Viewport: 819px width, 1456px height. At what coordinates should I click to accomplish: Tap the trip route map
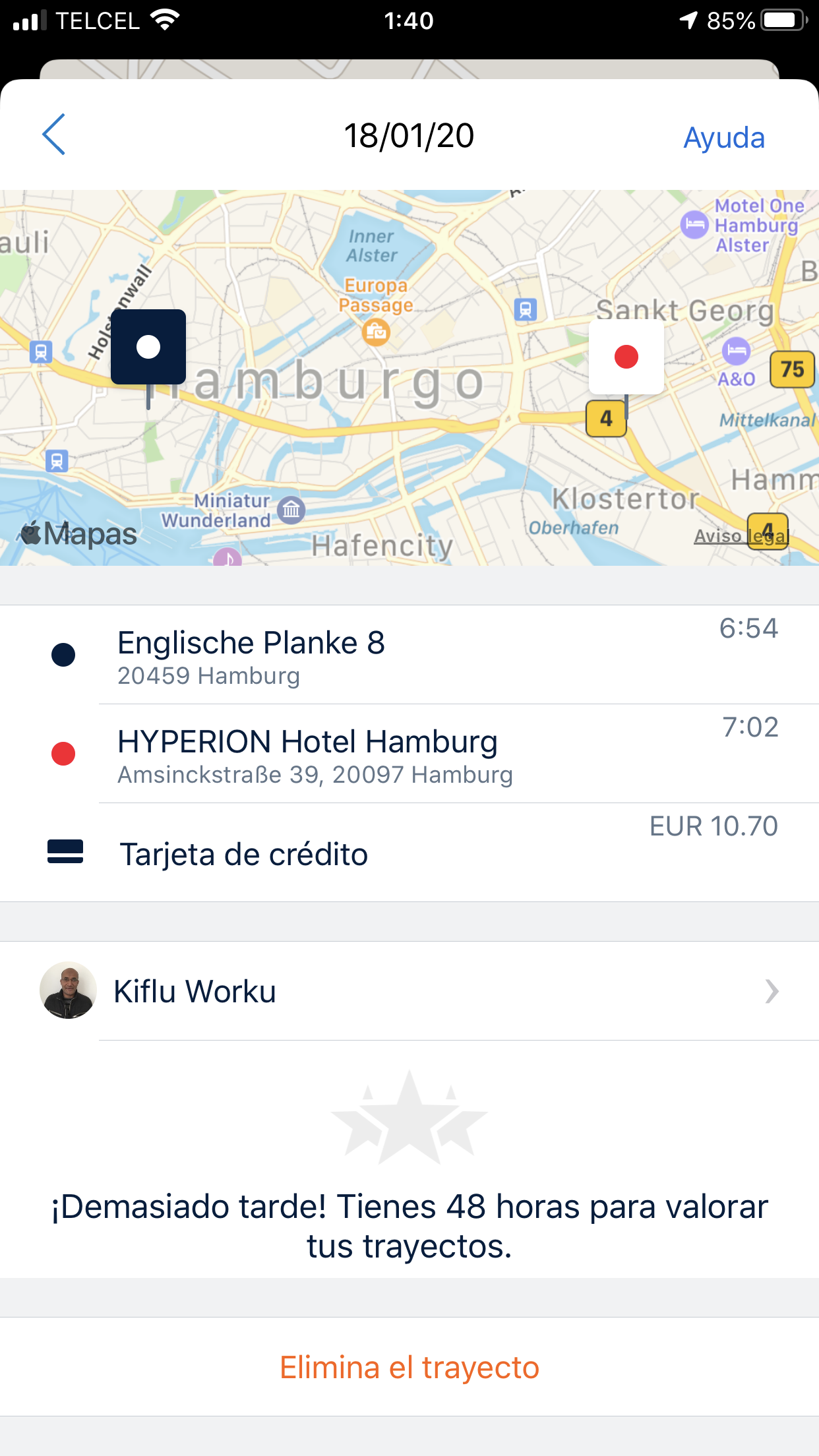click(x=409, y=378)
